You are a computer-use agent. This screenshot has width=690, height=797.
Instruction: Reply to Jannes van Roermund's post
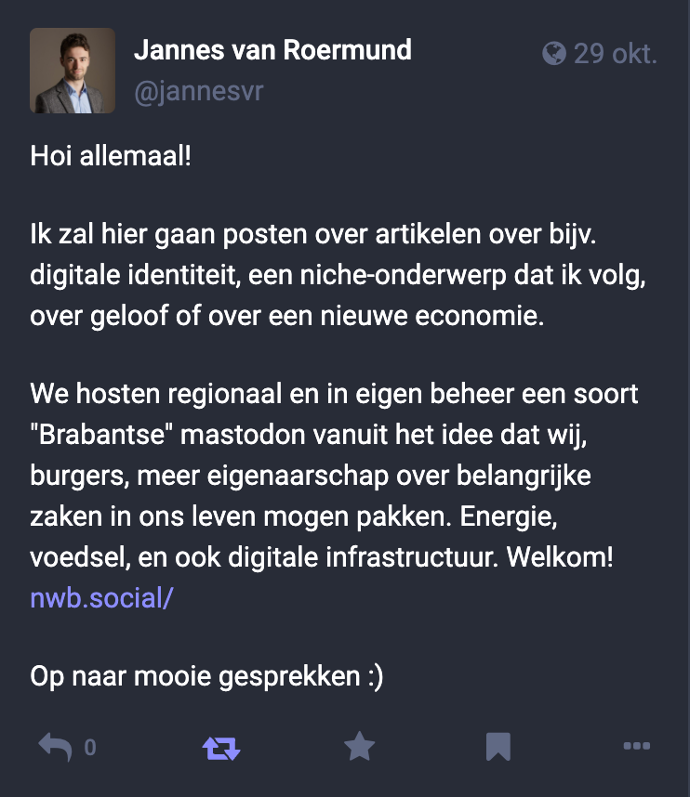point(55,746)
